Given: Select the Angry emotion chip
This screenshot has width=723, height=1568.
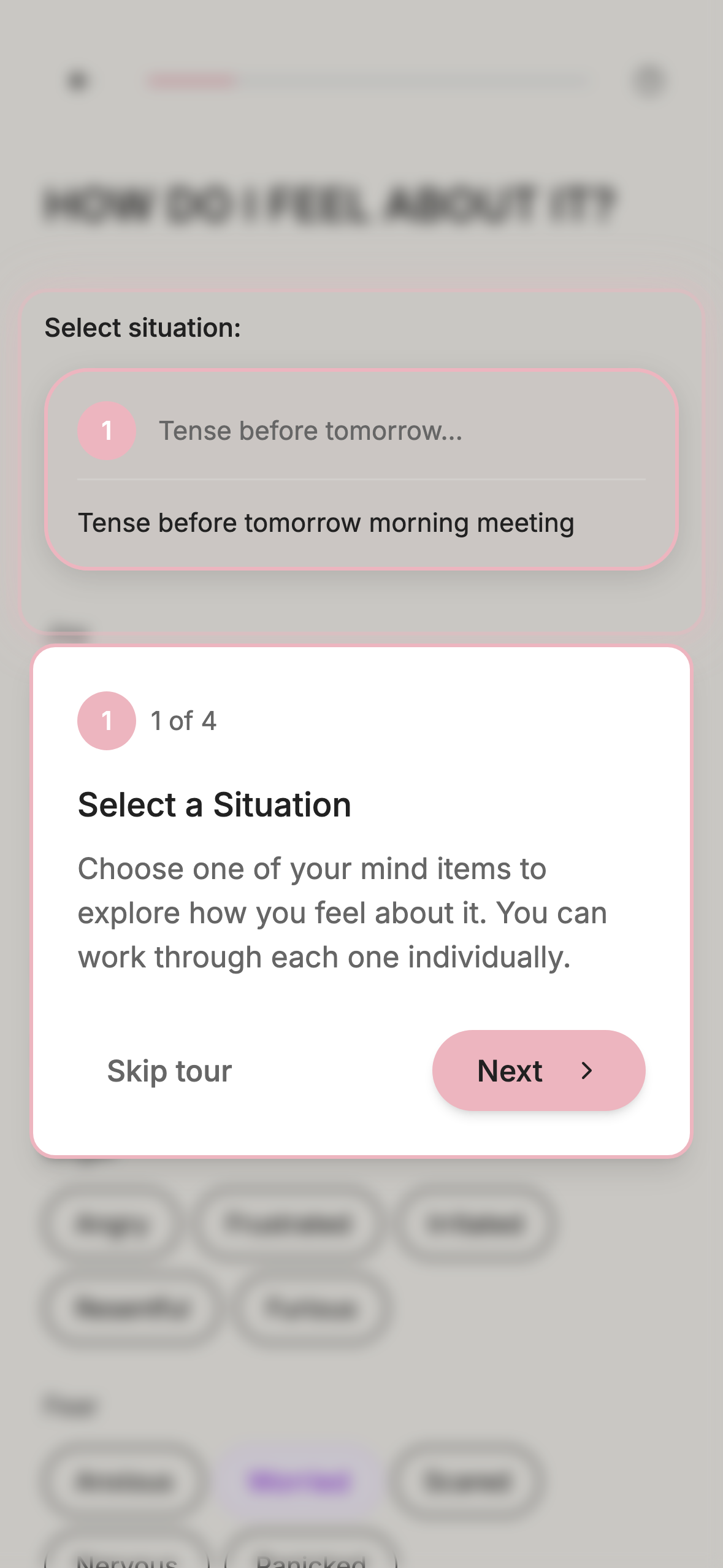Looking at the screenshot, I should (x=113, y=1223).
